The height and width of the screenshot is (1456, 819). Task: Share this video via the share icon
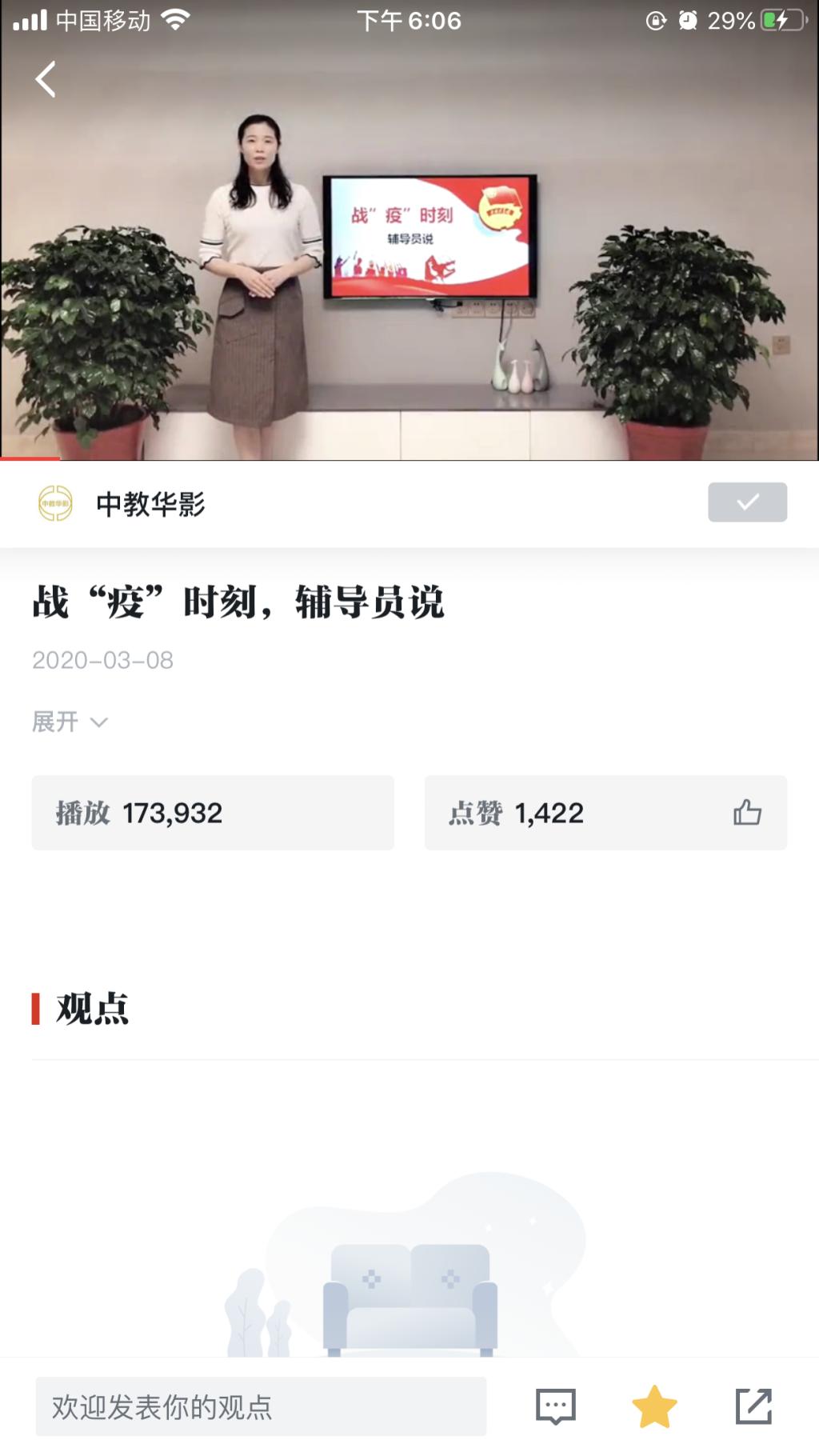click(753, 1406)
